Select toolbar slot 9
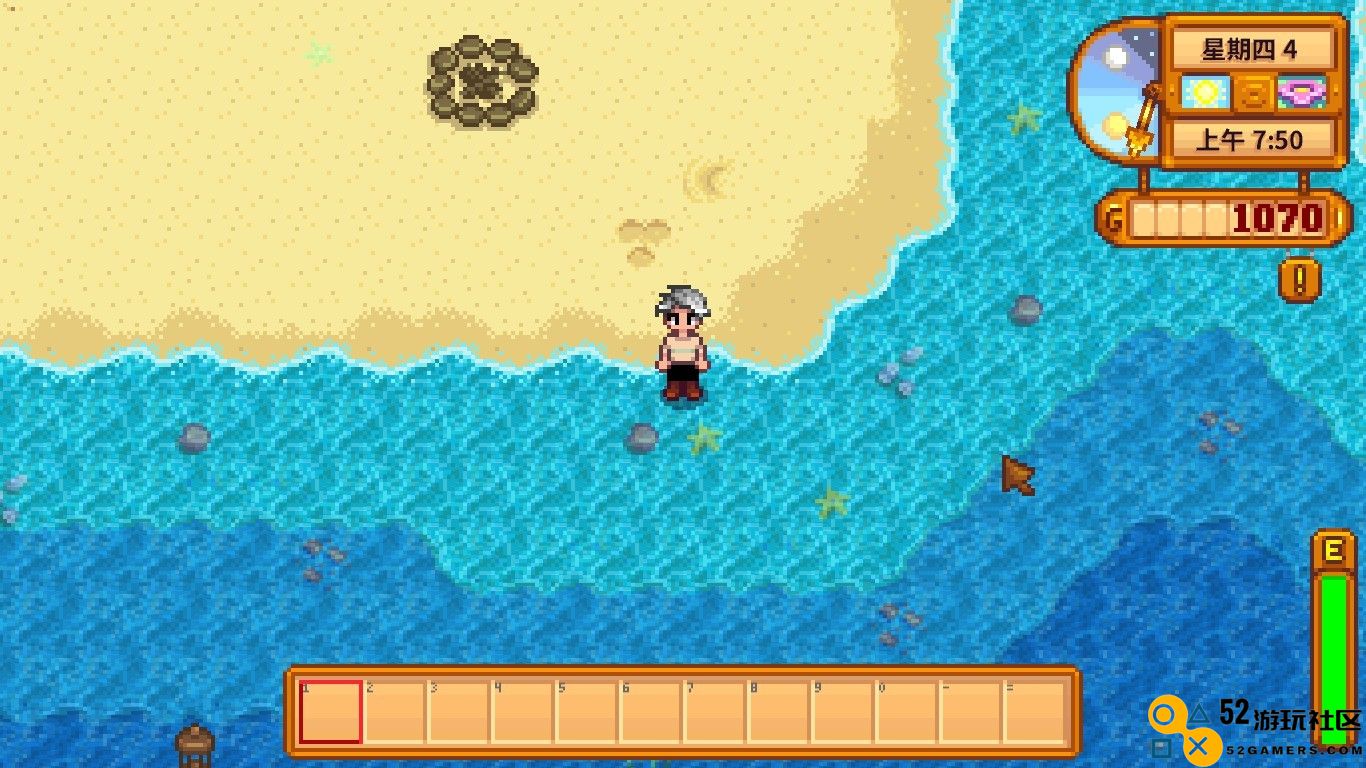The image size is (1366, 768). [842, 712]
